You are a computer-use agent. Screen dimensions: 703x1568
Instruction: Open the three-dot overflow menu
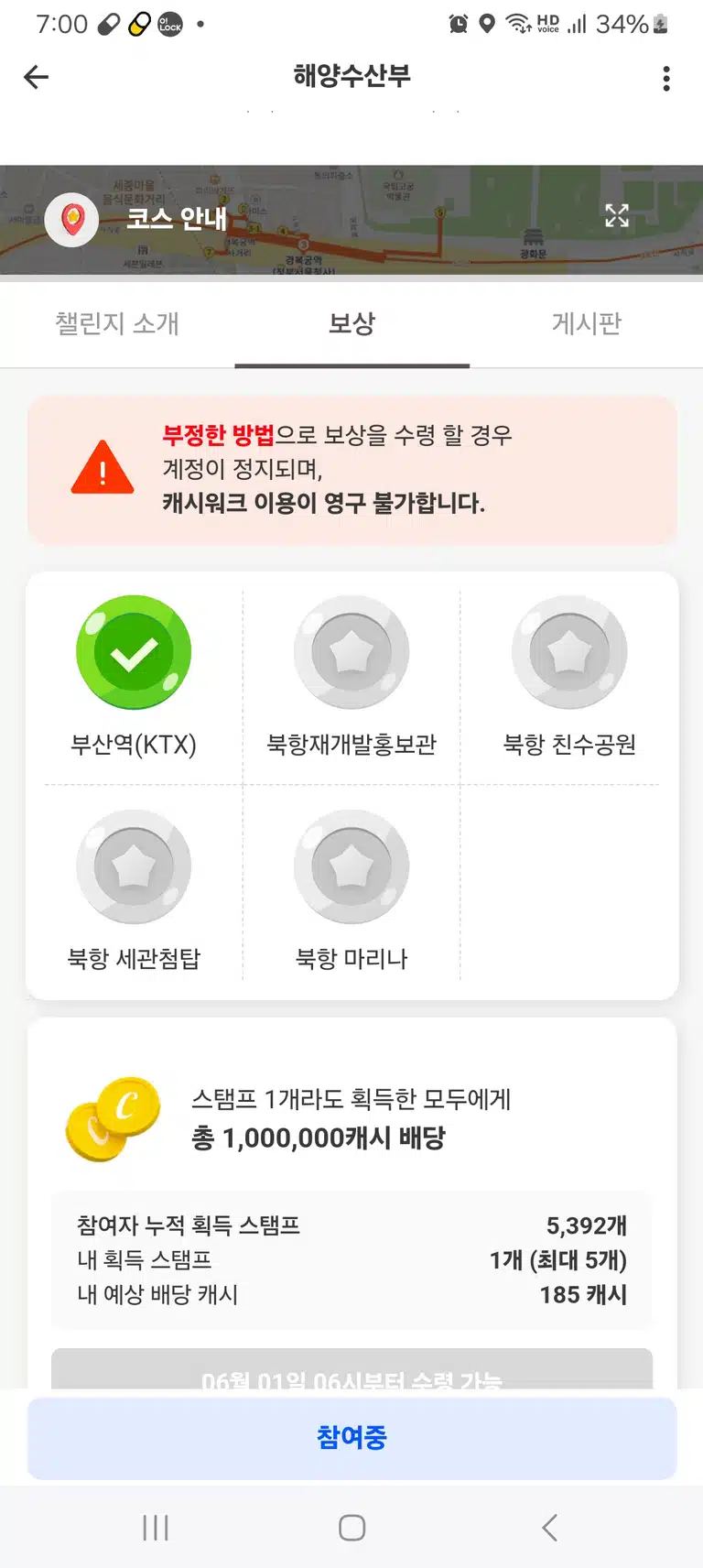pos(666,79)
